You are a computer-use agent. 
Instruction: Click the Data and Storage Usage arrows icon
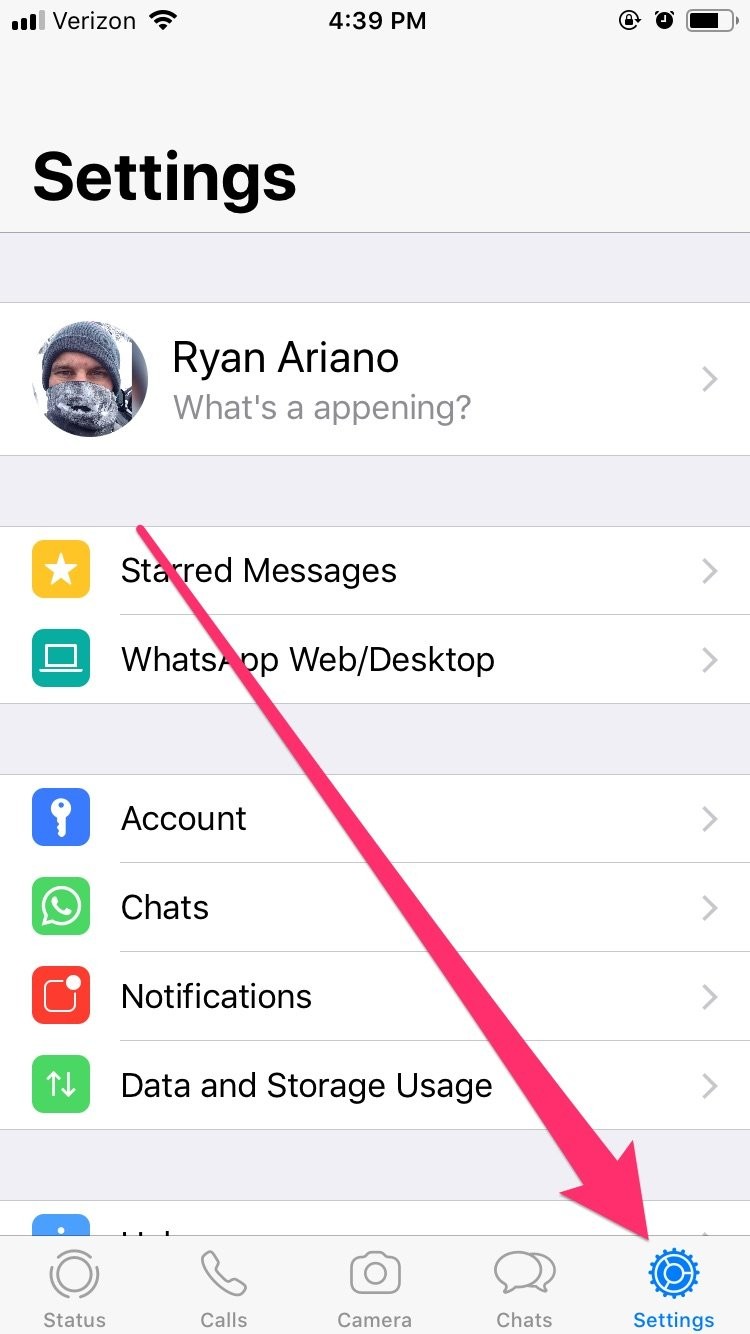click(61, 1084)
